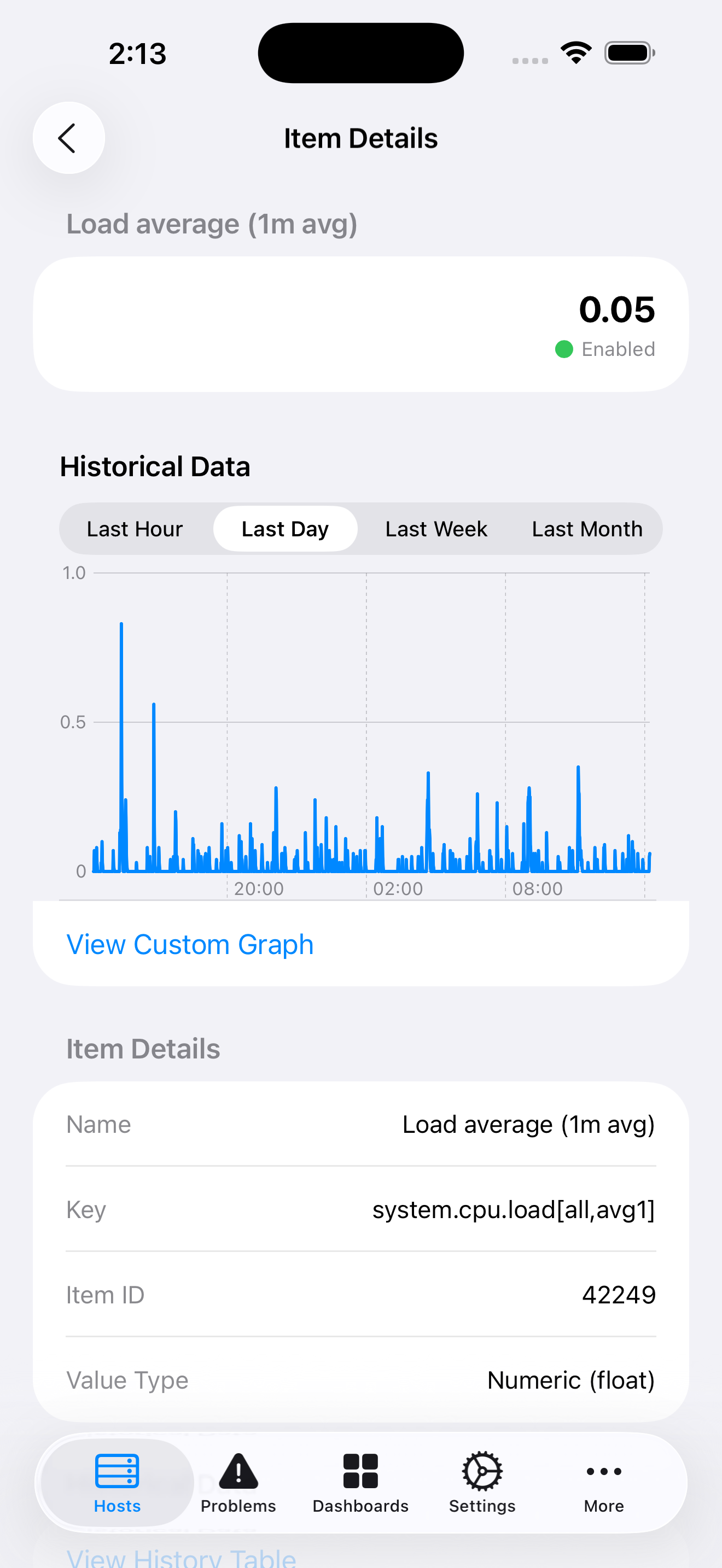Tap the Value Type Numeric row

pos(360,1380)
